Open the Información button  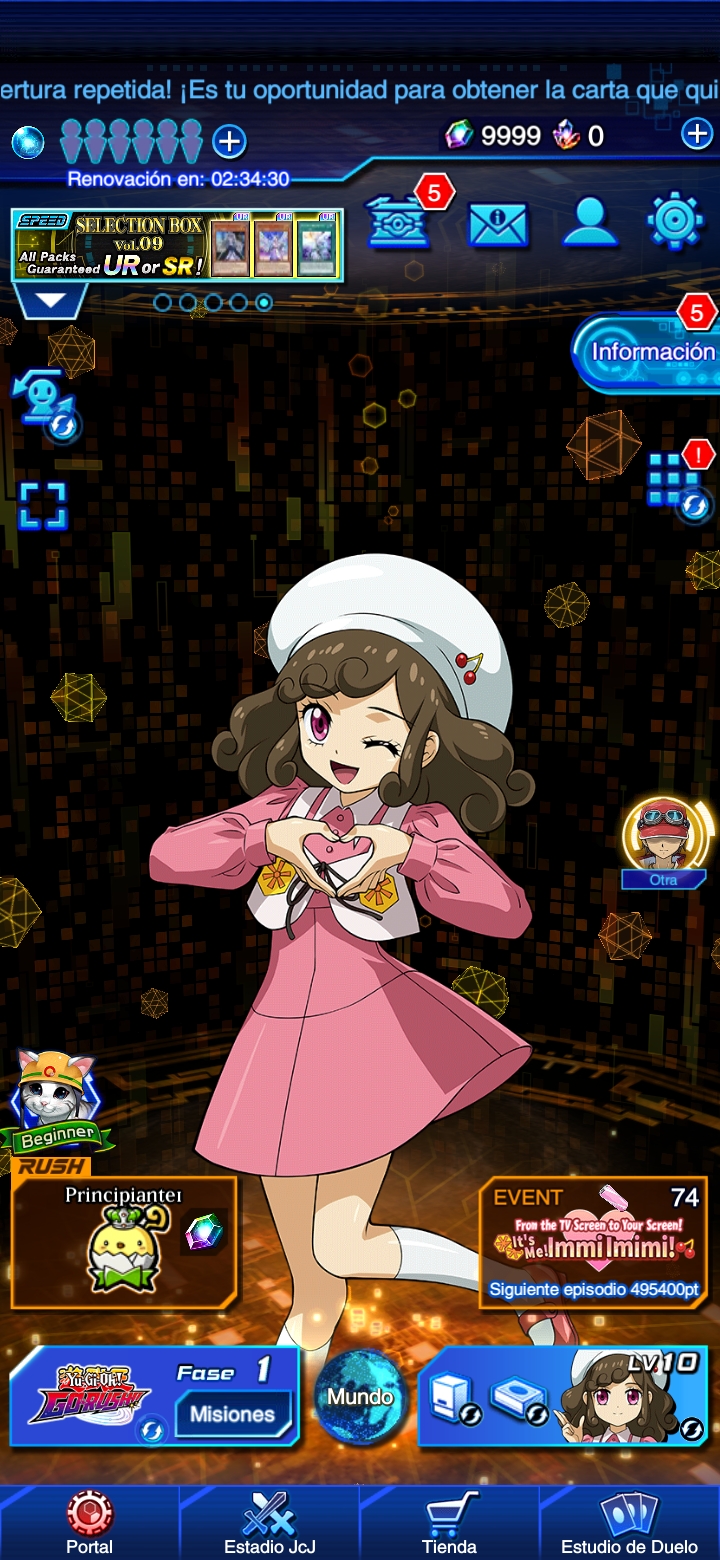[x=650, y=352]
